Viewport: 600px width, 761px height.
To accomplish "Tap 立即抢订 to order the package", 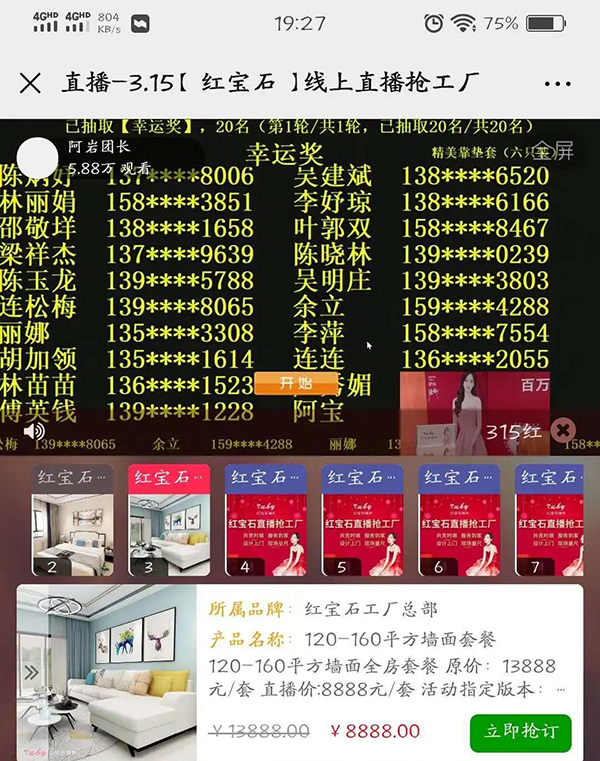I will 520,732.
